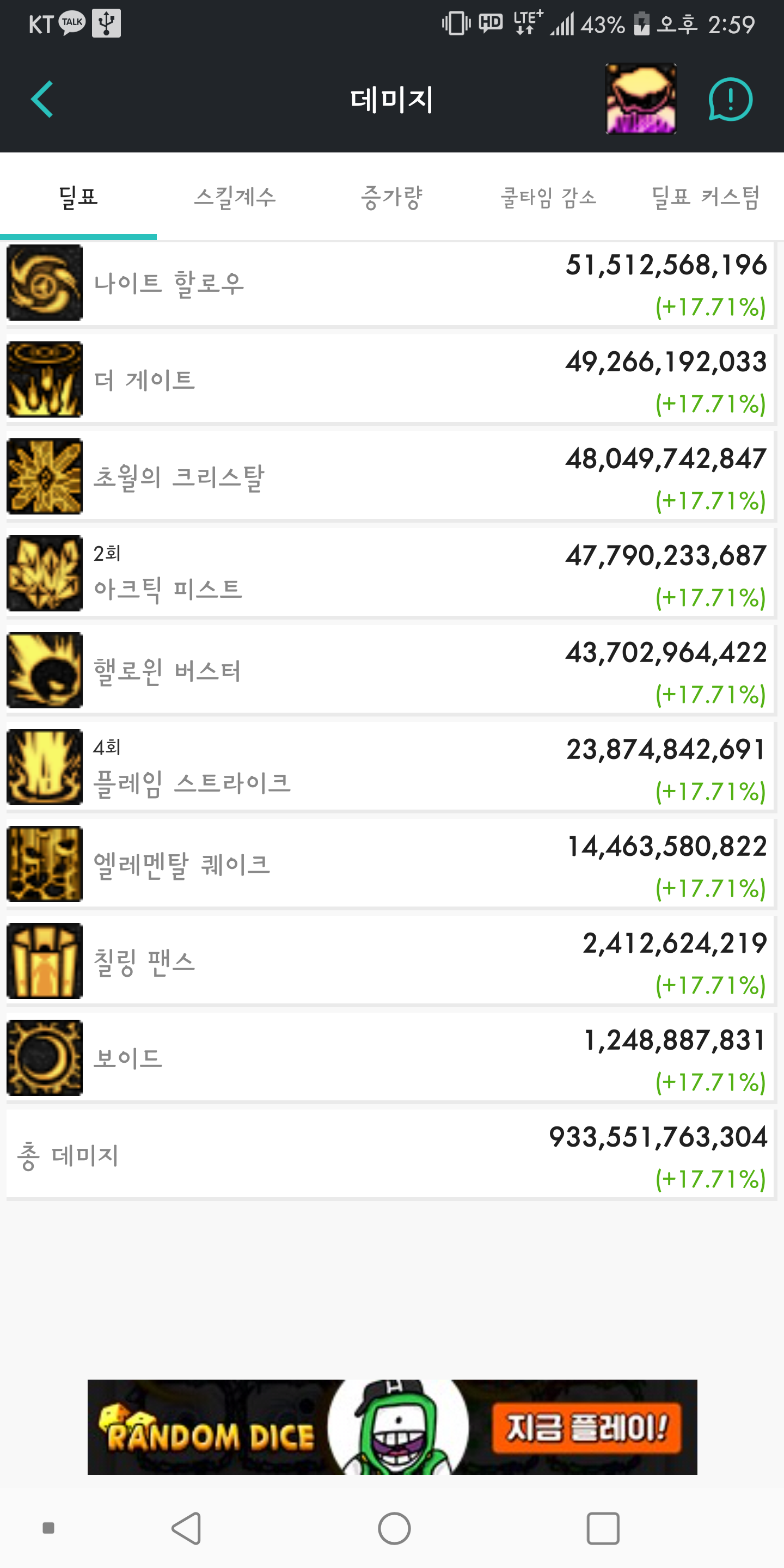Screen dimensions: 784x1568
Task: Open the character avatar in the header
Action: point(640,99)
